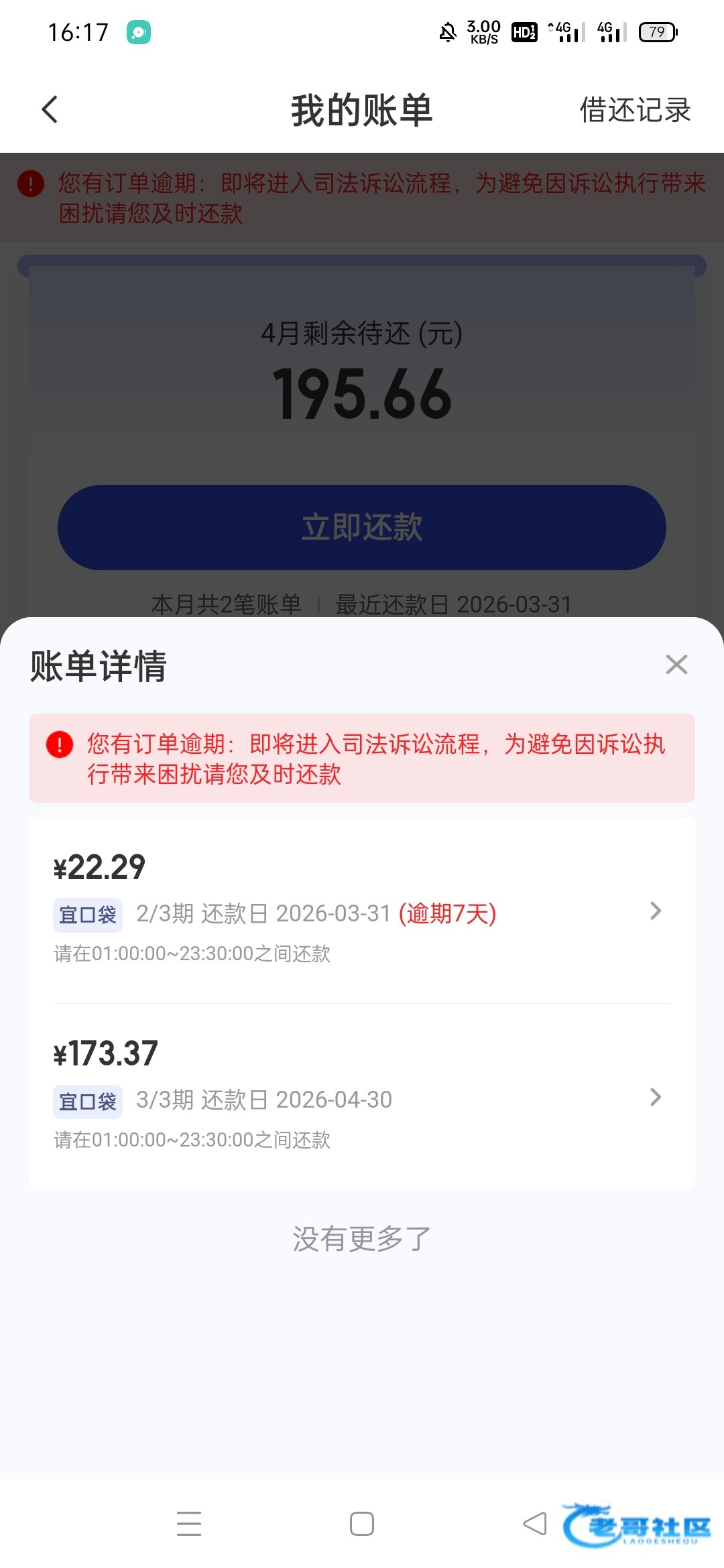
Task: Open the ¥173.37 bill due 2026-04-30
Action: click(362, 1096)
